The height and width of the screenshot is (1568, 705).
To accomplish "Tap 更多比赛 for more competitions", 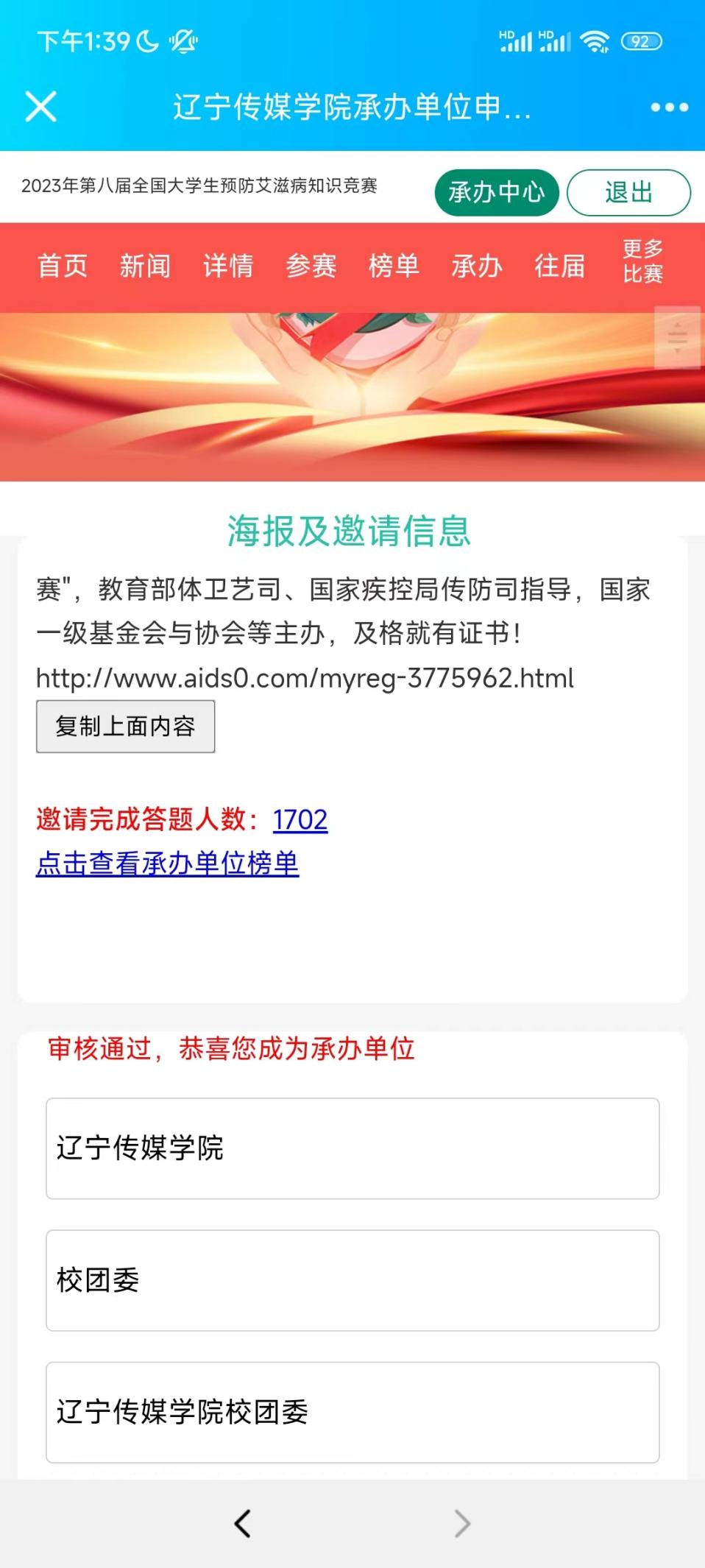I will 642,261.
